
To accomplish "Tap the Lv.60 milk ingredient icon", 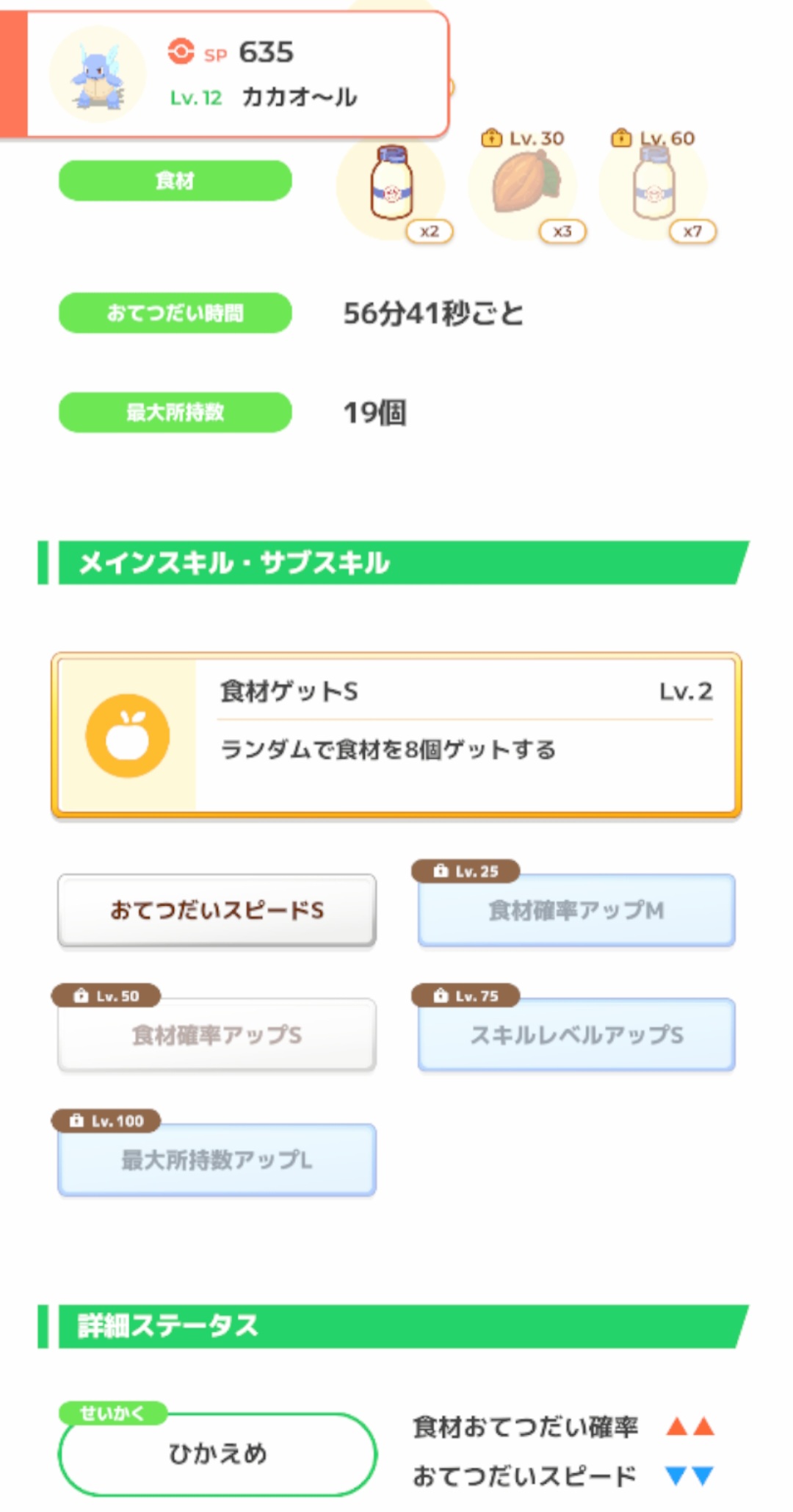I will [653, 184].
